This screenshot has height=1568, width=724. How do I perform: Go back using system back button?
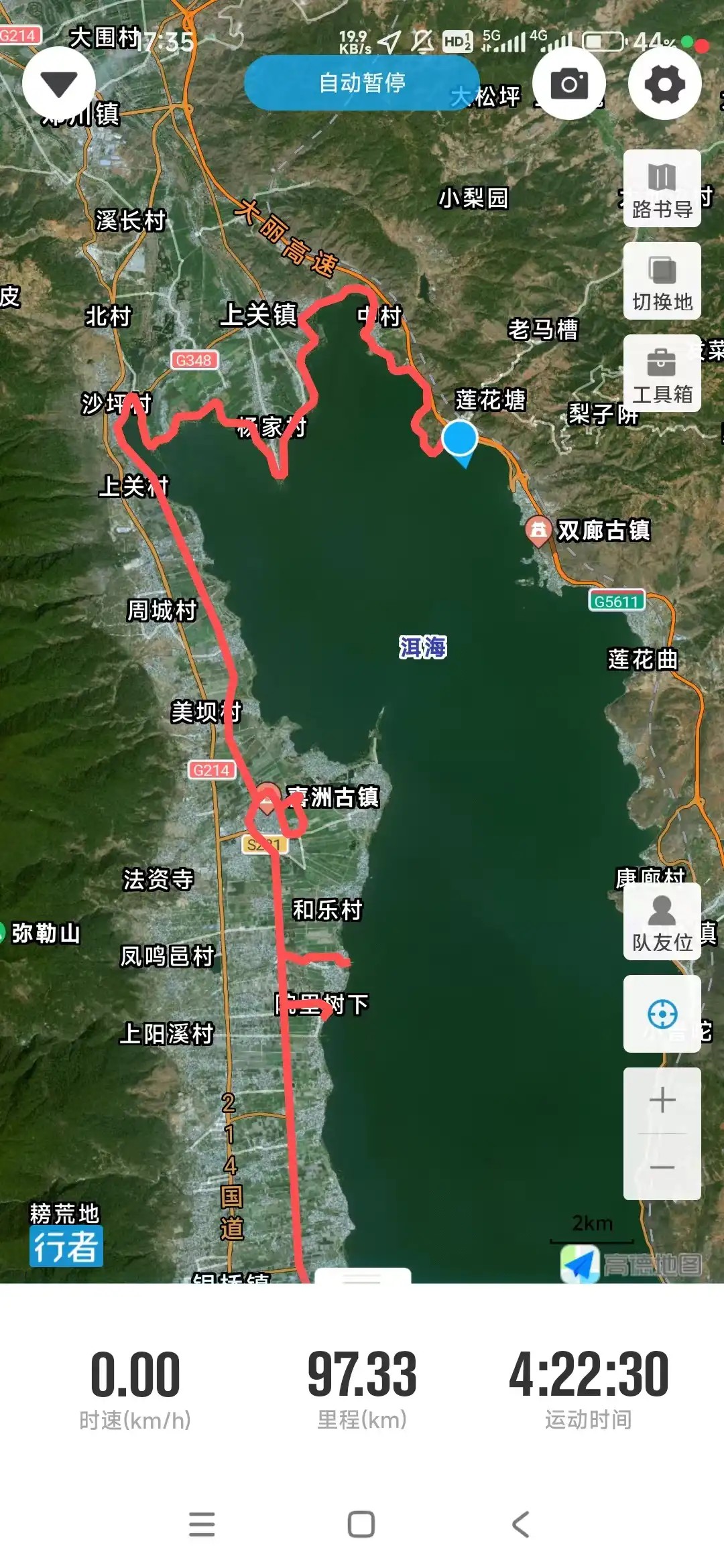[x=521, y=1524]
